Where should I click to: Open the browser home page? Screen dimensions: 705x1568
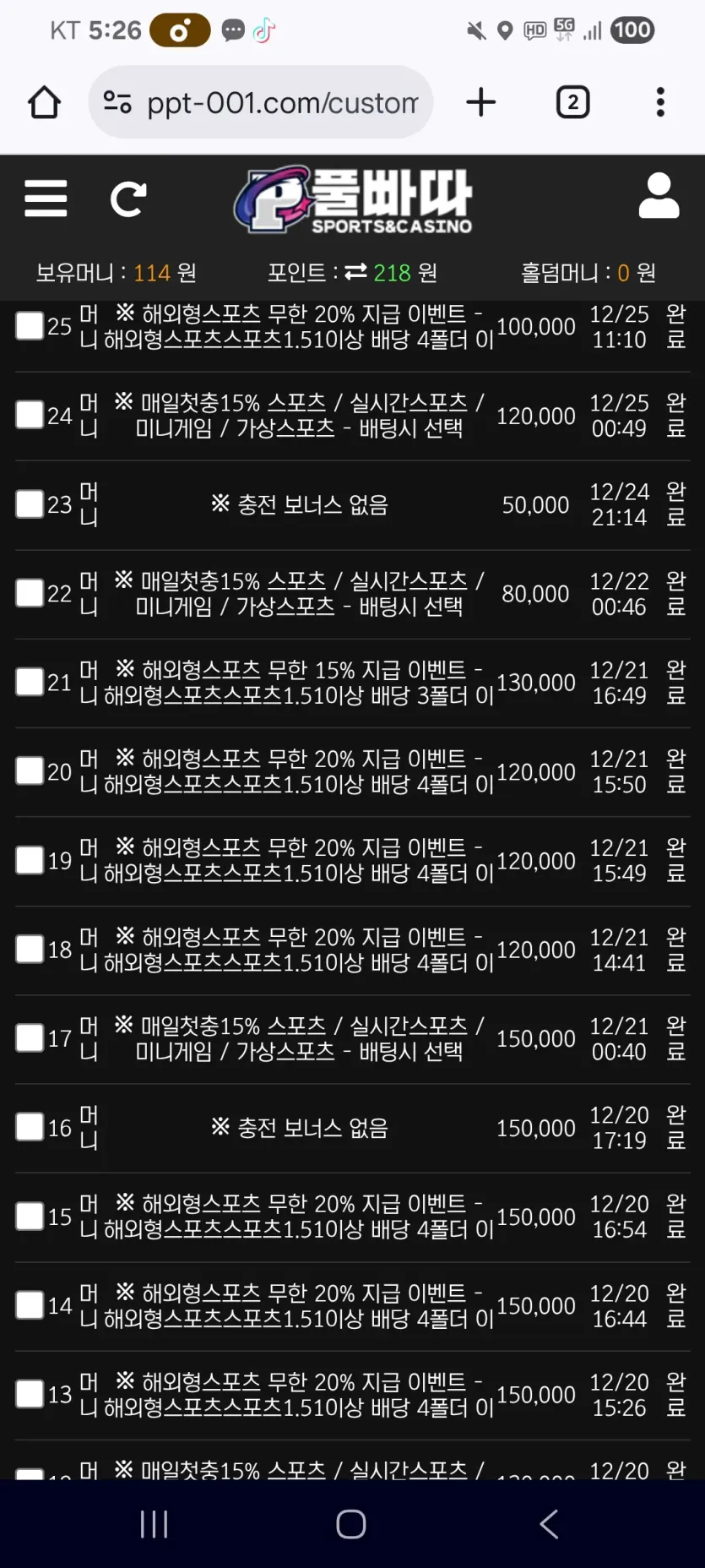coord(45,103)
